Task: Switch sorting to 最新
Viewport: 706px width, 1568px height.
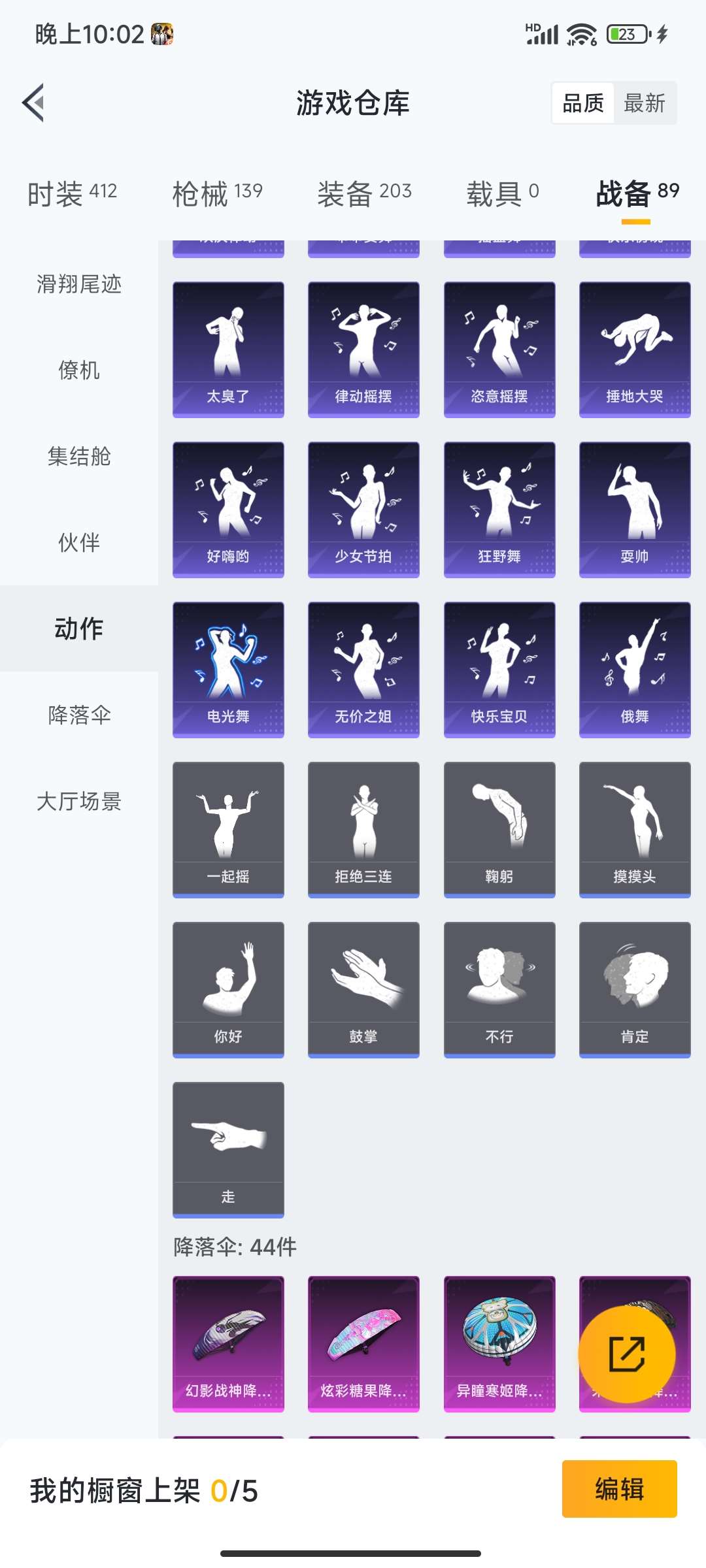Action: pos(645,103)
